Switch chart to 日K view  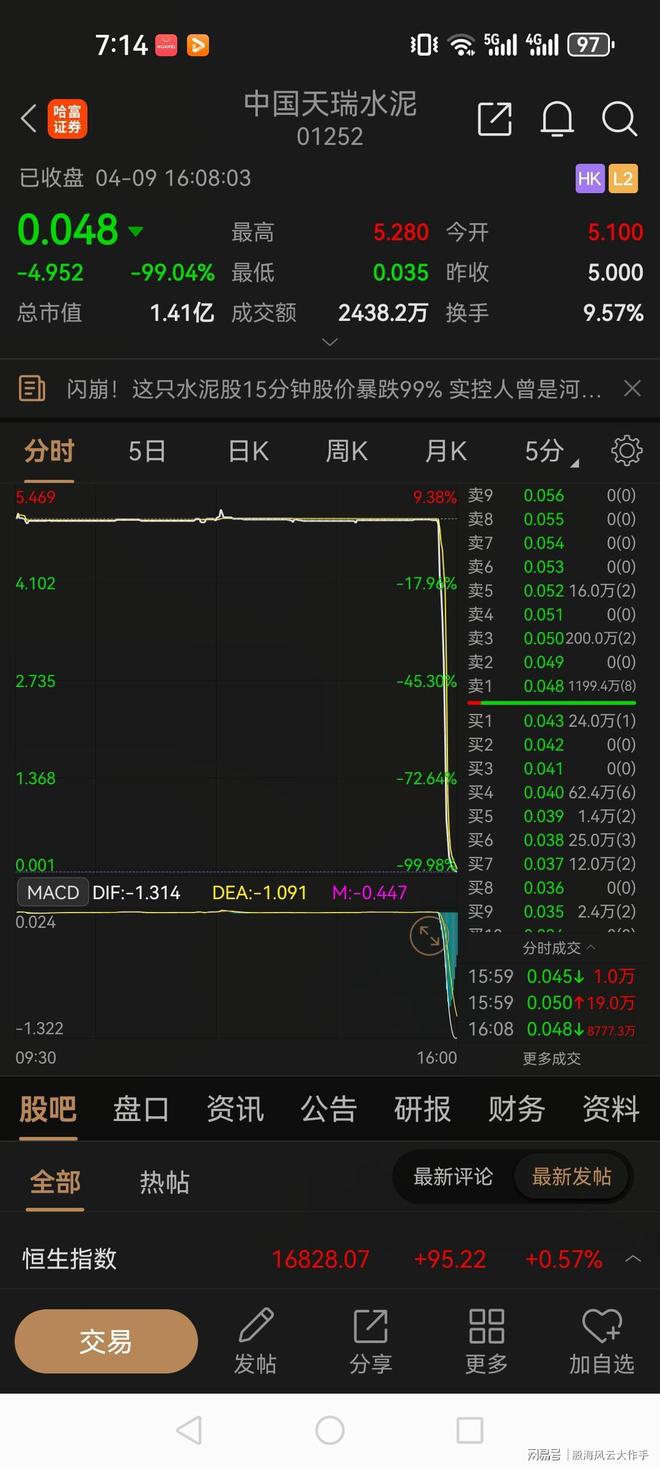click(x=248, y=451)
